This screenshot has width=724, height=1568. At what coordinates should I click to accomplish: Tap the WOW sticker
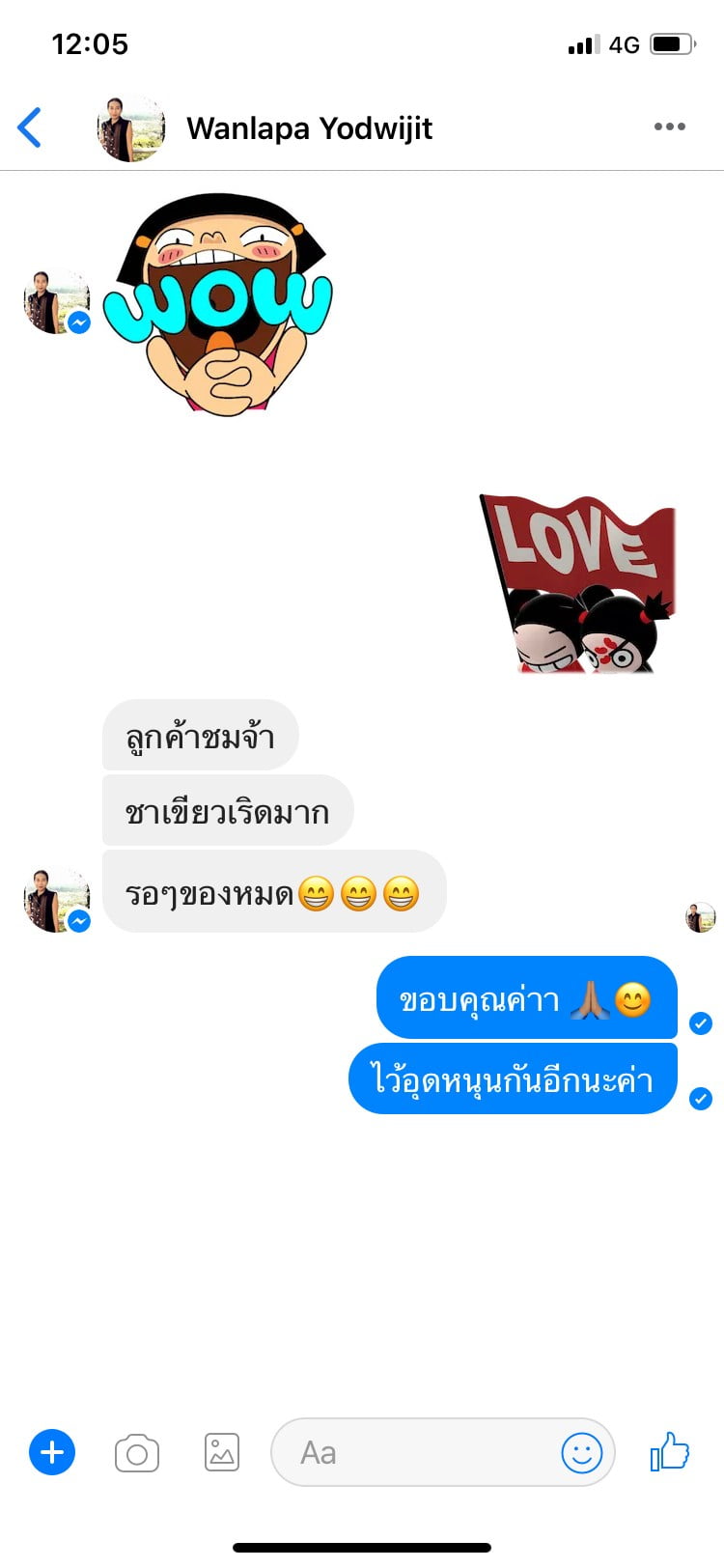click(x=218, y=304)
